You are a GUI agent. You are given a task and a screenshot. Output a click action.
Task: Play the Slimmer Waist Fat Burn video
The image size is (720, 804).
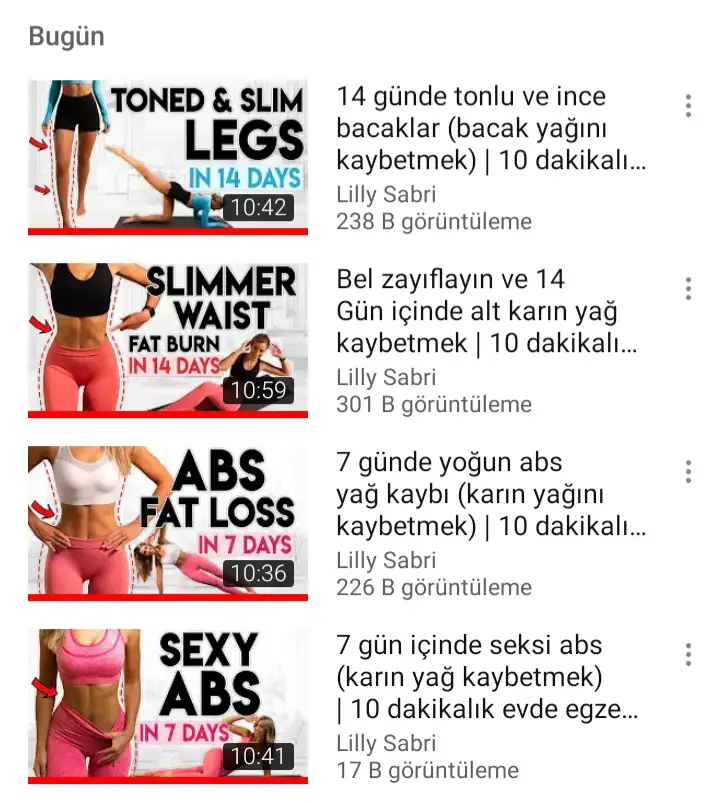167,339
